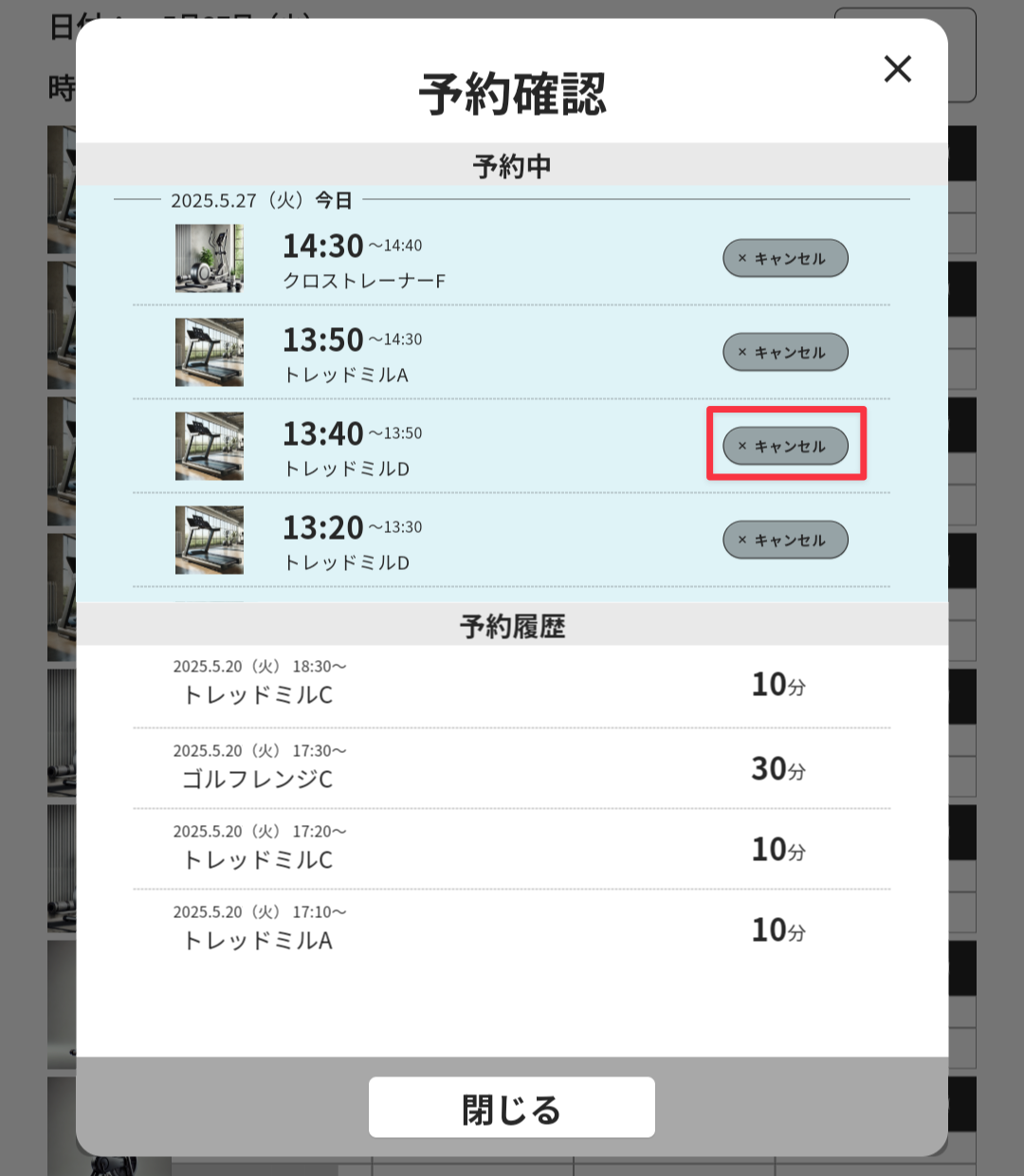Tap the 閉じる button
Screen dimensions: 1024x1176
[511, 1107]
